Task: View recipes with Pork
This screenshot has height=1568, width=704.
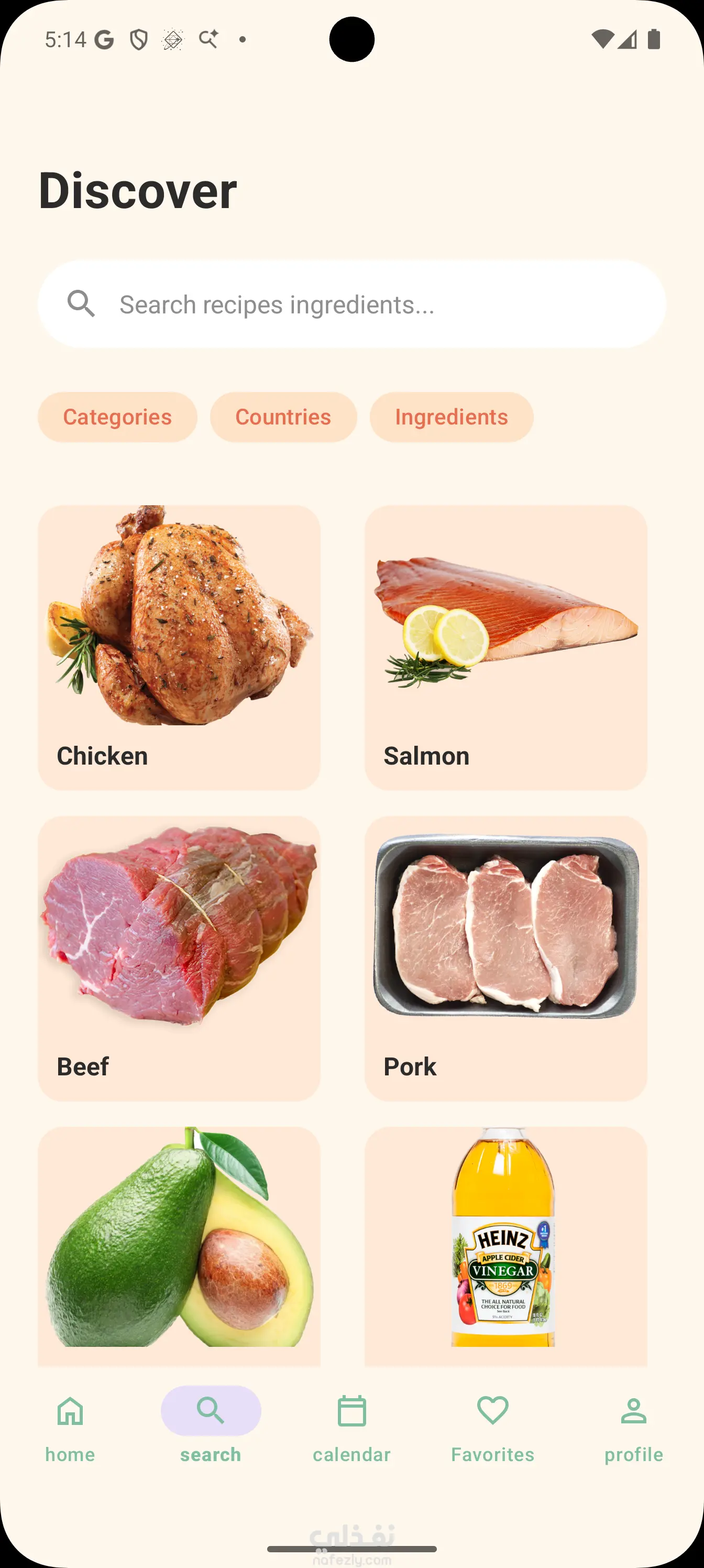Action: point(505,957)
